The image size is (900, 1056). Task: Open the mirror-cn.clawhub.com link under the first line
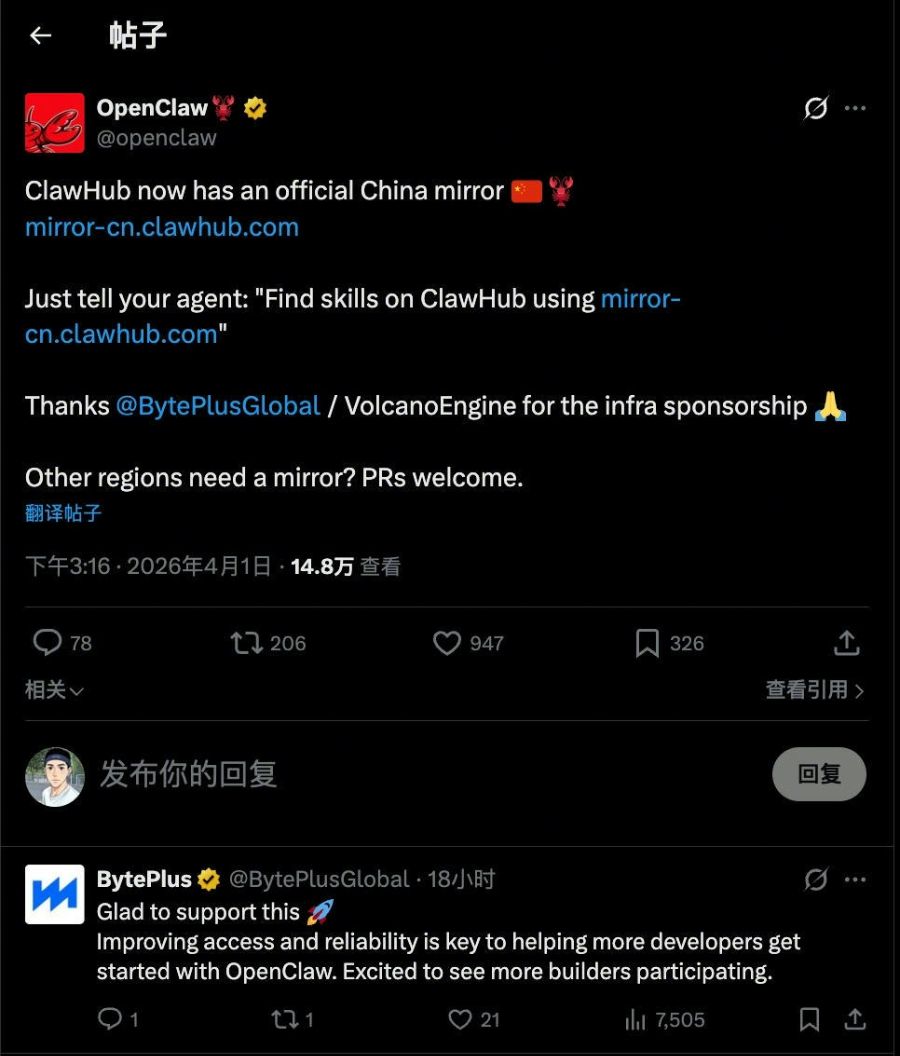coord(162,227)
